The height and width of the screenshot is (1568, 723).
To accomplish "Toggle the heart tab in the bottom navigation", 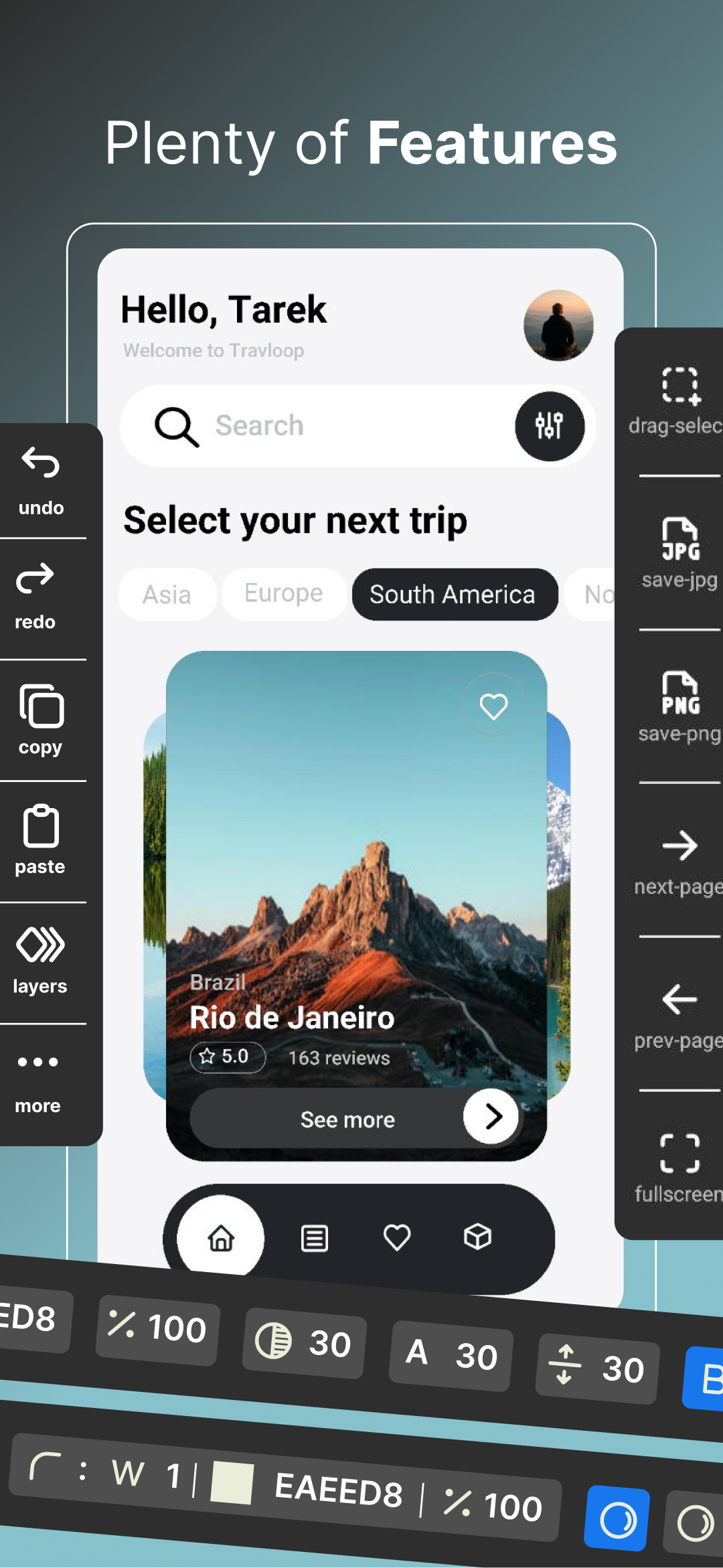I will 397,1237.
